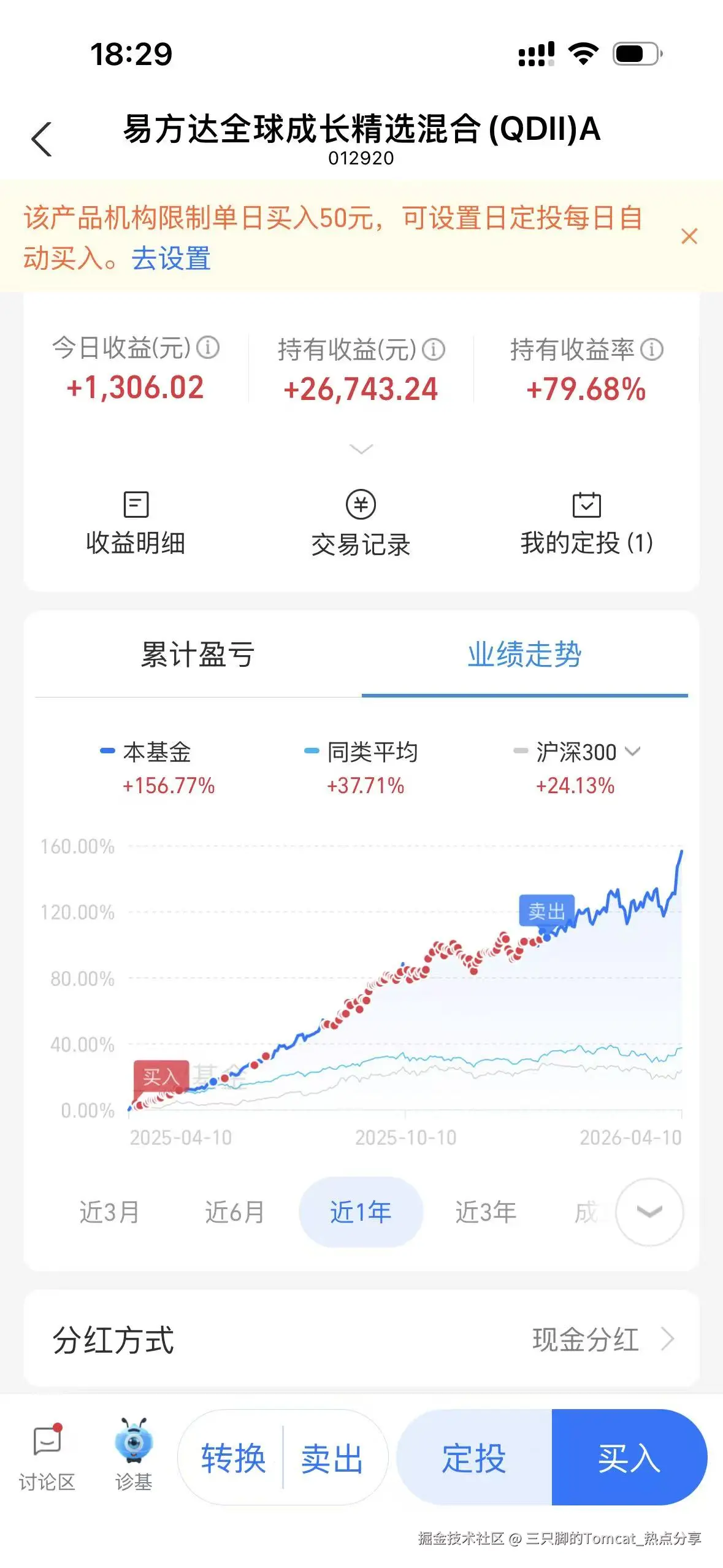The height and width of the screenshot is (1568, 723).
Task: Open 我的定投 auto-invest plan icon
Action: (586, 521)
